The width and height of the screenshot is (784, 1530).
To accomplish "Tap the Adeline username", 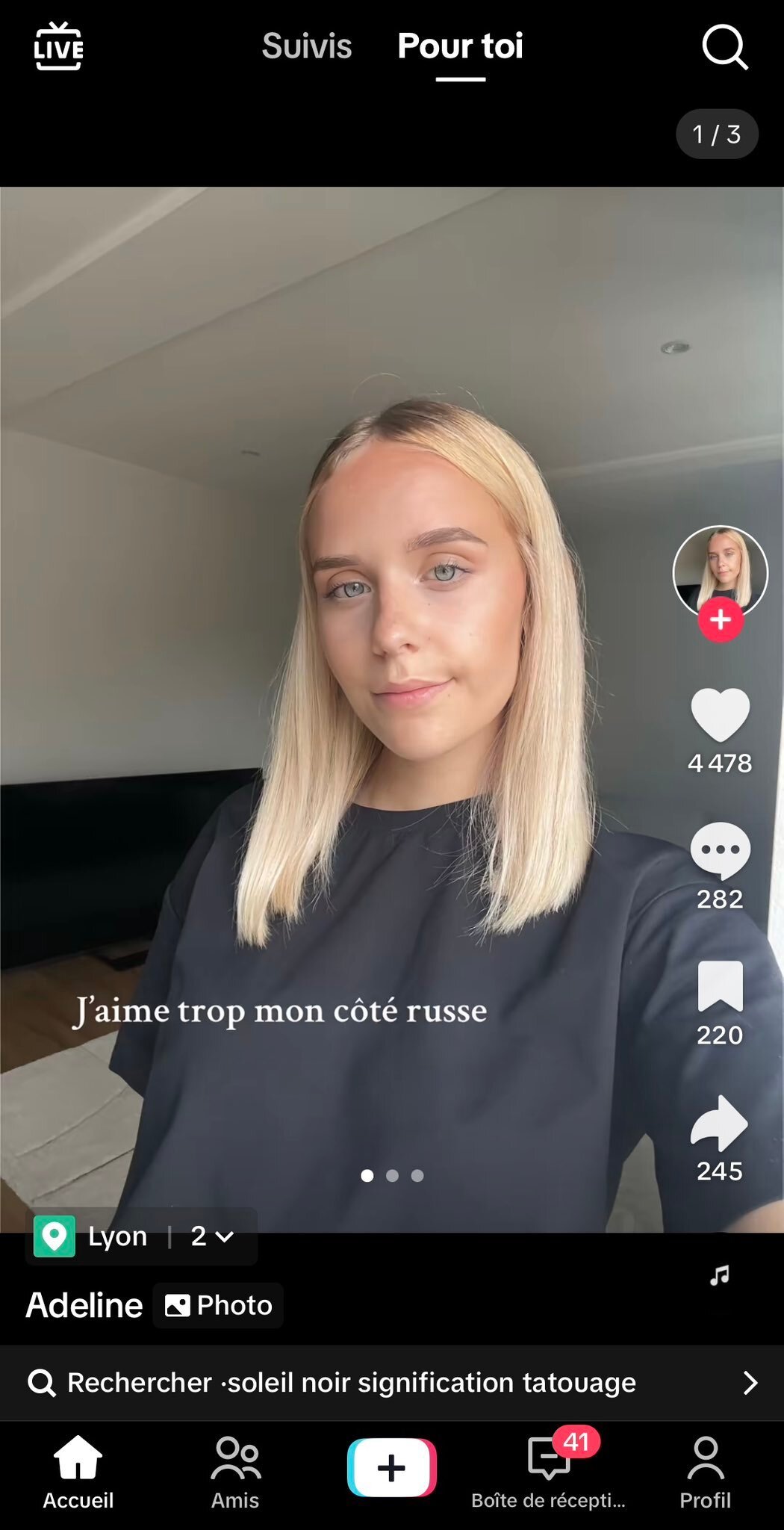I will click(84, 1305).
